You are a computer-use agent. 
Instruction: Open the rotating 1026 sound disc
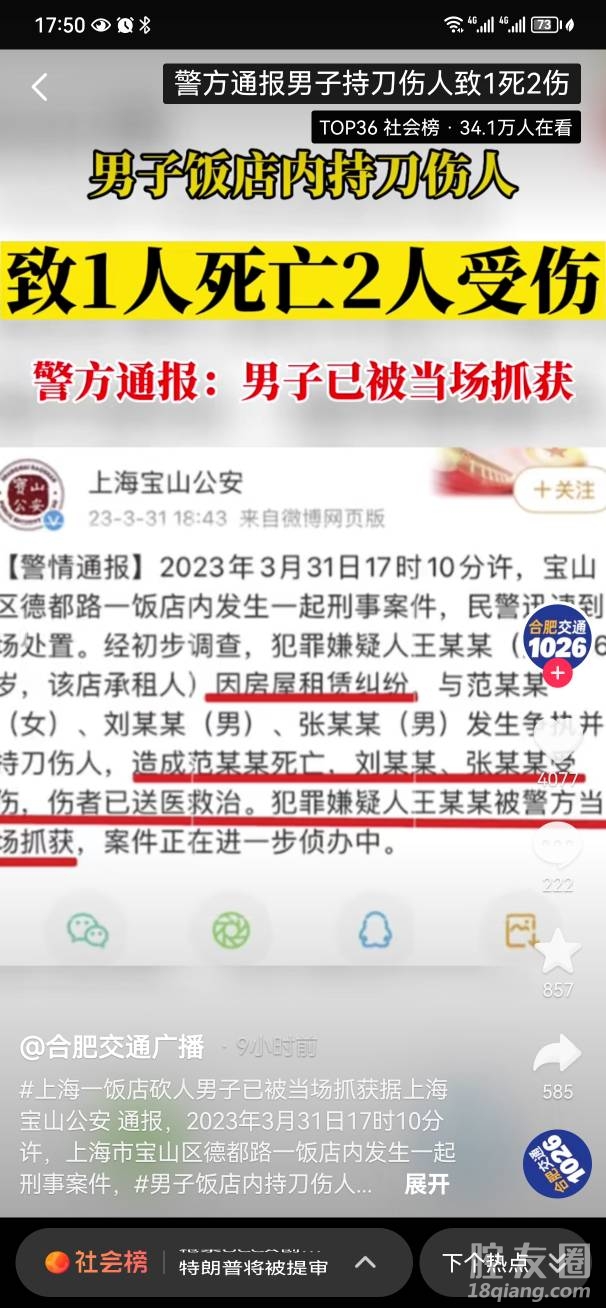pos(557,1161)
